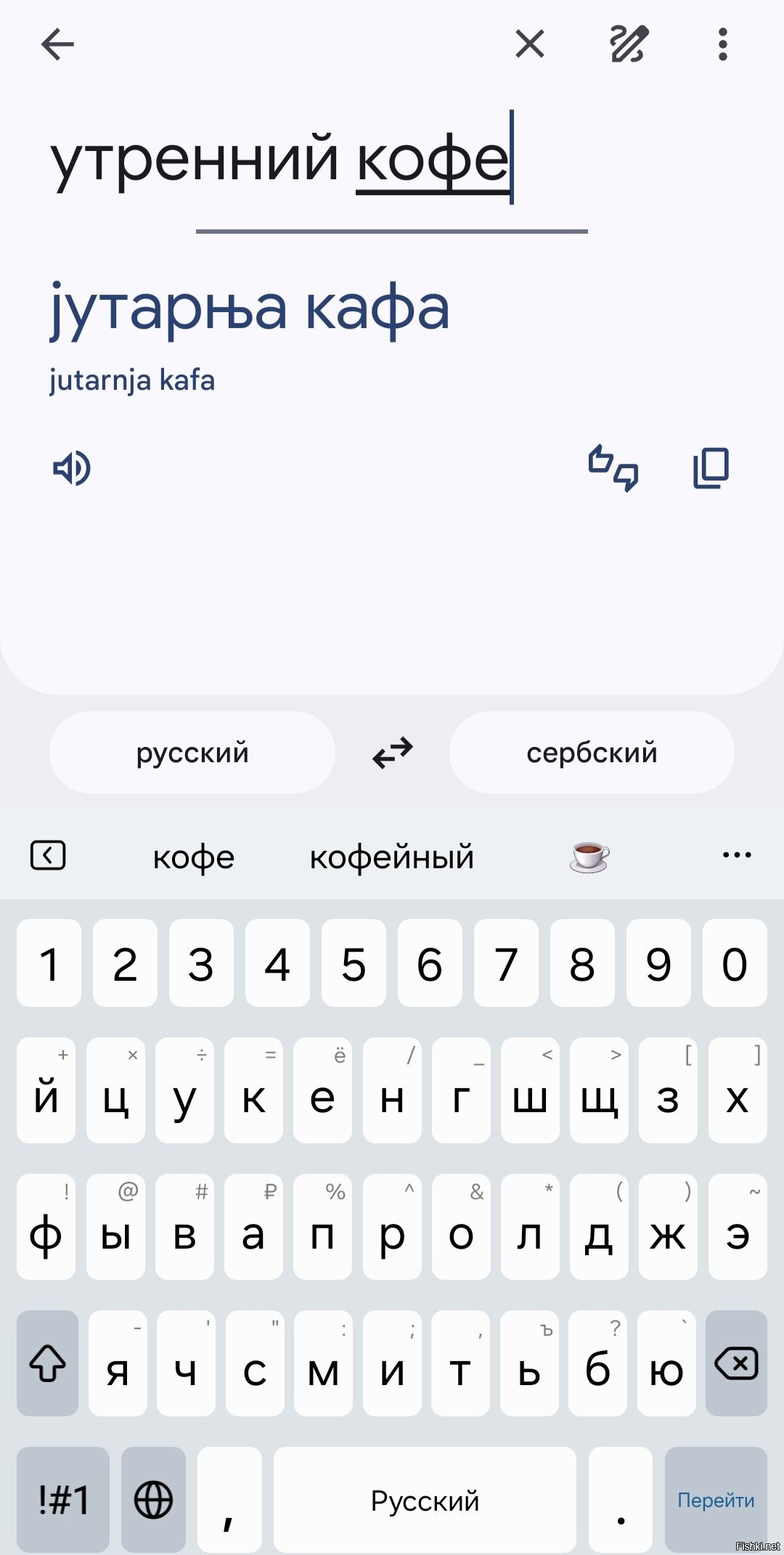This screenshot has height=1555, width=784.
Task: Choose the suggestion кофейный
Action: click(392, 857)
